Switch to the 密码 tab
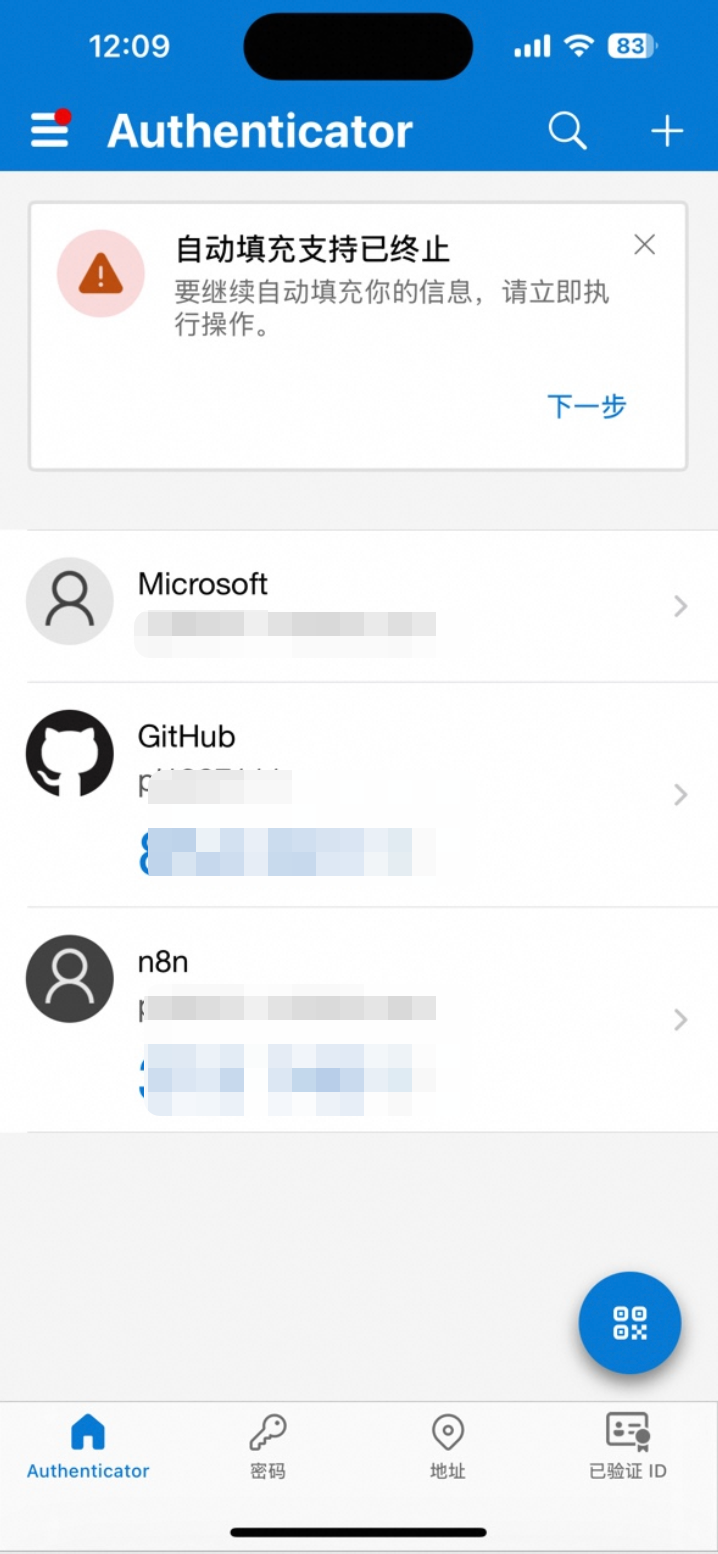 click(x=268, y=1446)
